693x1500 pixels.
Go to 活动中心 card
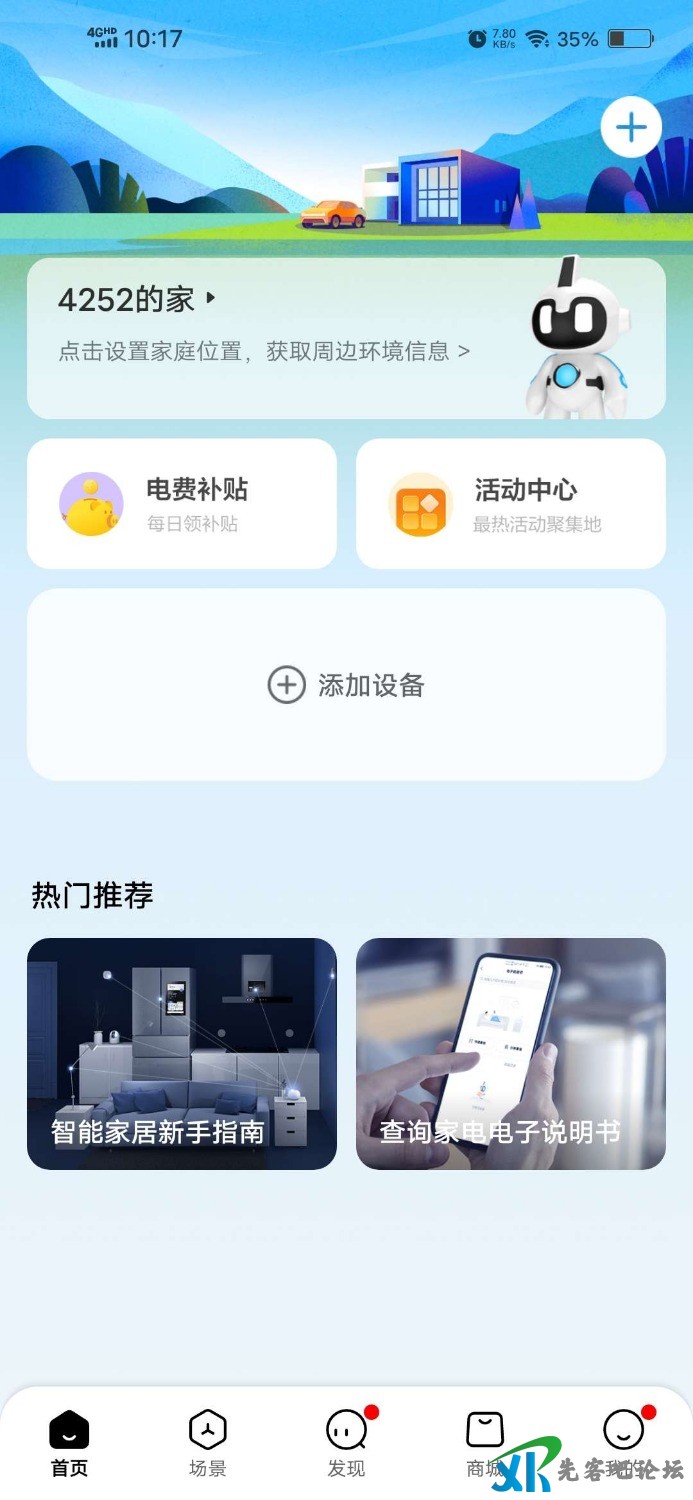[510, 504]
